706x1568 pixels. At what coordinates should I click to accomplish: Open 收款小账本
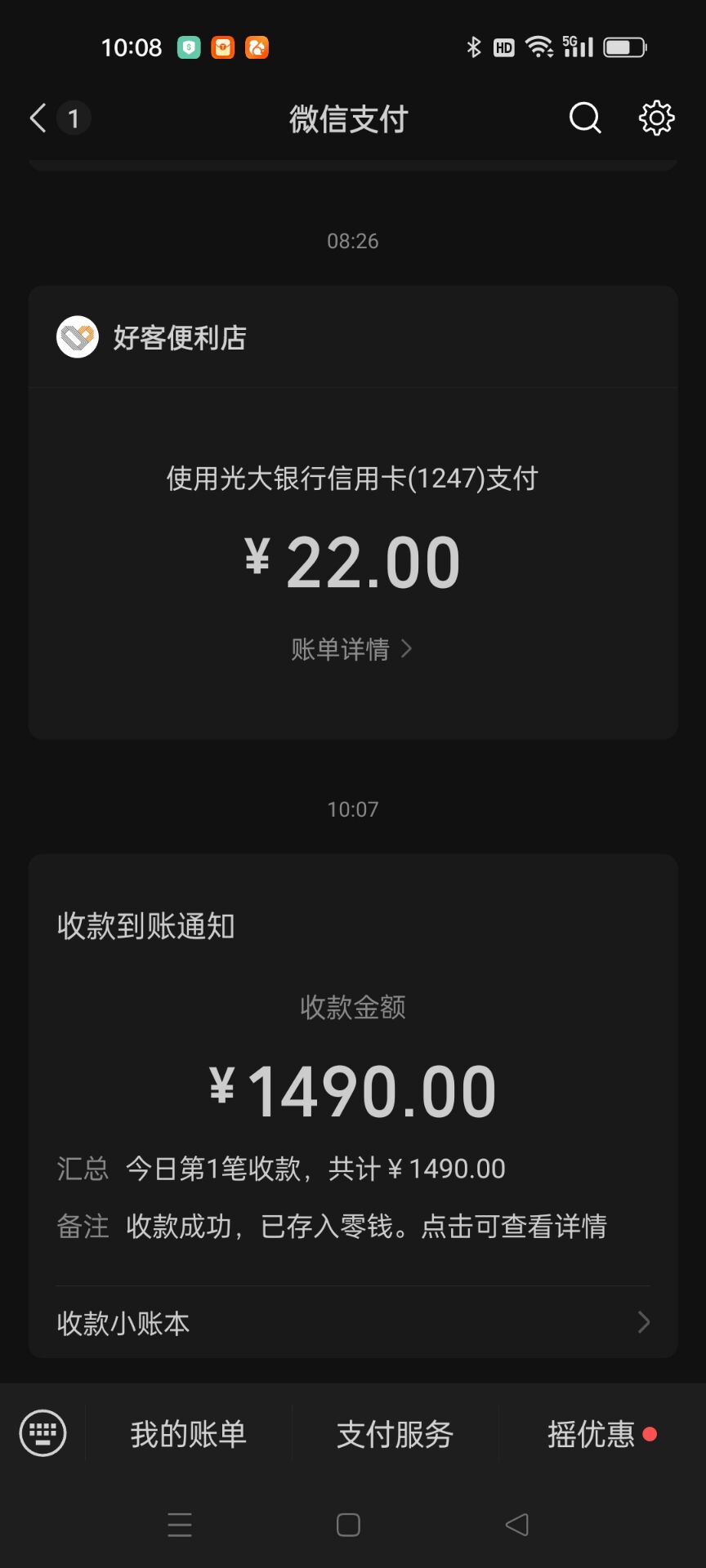[353, 1322]
